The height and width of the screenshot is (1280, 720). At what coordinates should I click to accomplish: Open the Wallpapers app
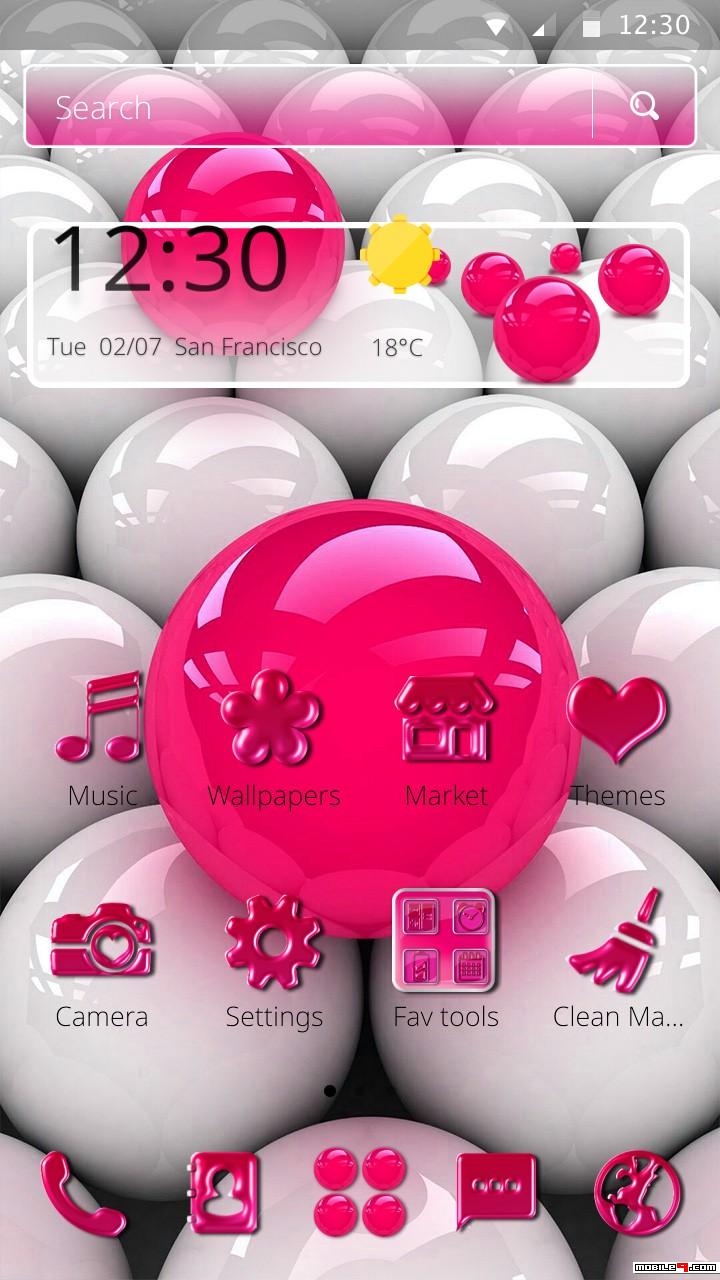click(x=273, y=740)
